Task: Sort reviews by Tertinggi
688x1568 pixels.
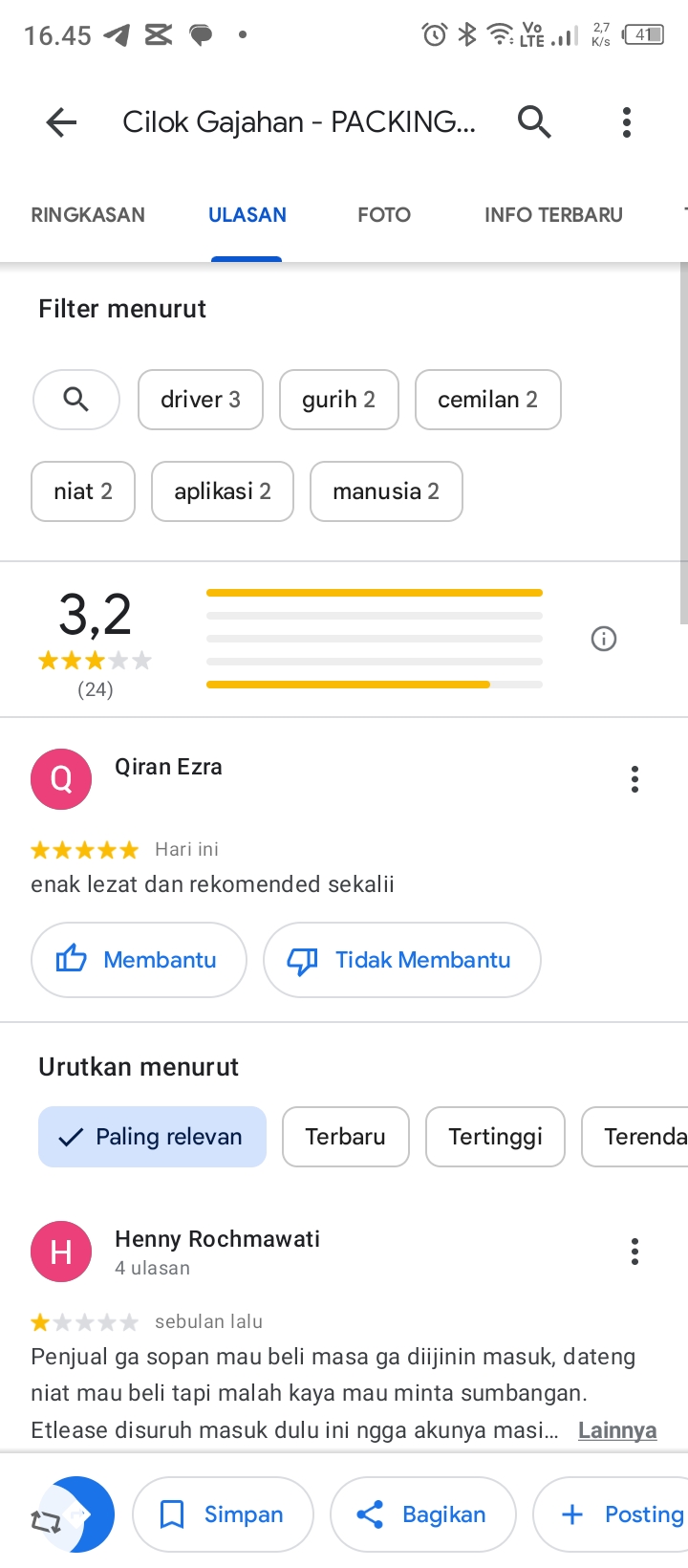Action: 495,1137
